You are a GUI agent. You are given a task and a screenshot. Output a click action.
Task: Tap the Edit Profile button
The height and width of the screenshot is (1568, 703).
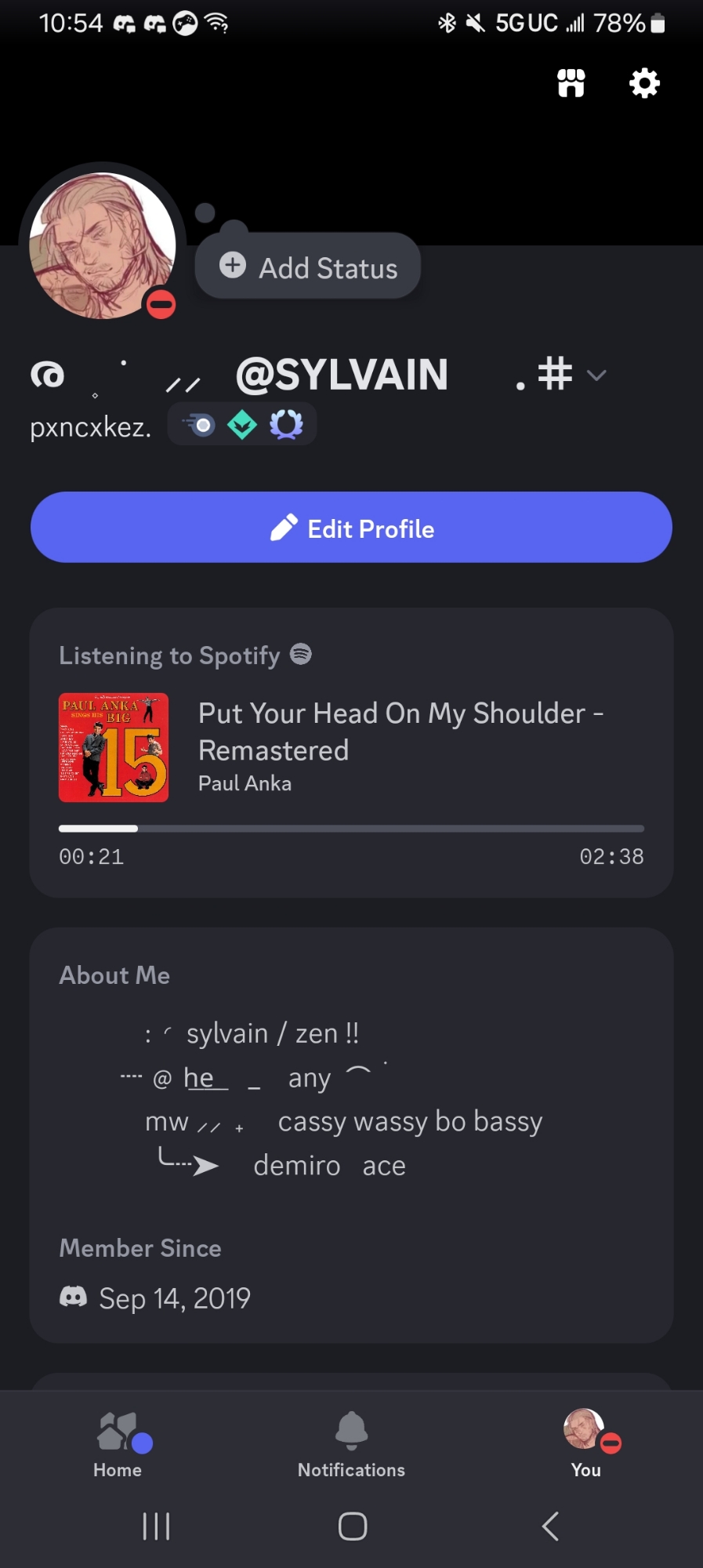351,528
